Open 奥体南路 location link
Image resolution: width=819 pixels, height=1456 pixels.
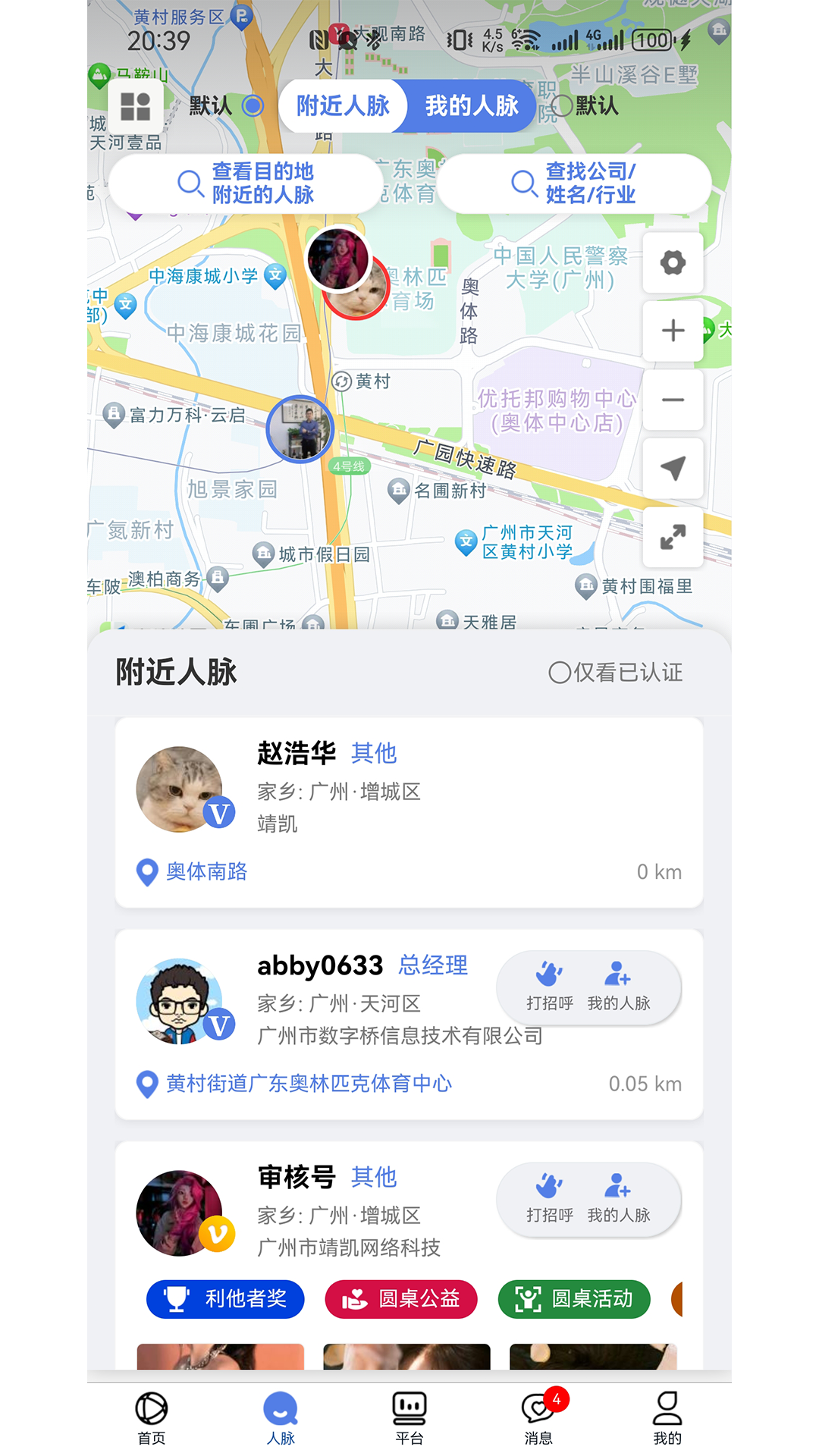(205, 872)
